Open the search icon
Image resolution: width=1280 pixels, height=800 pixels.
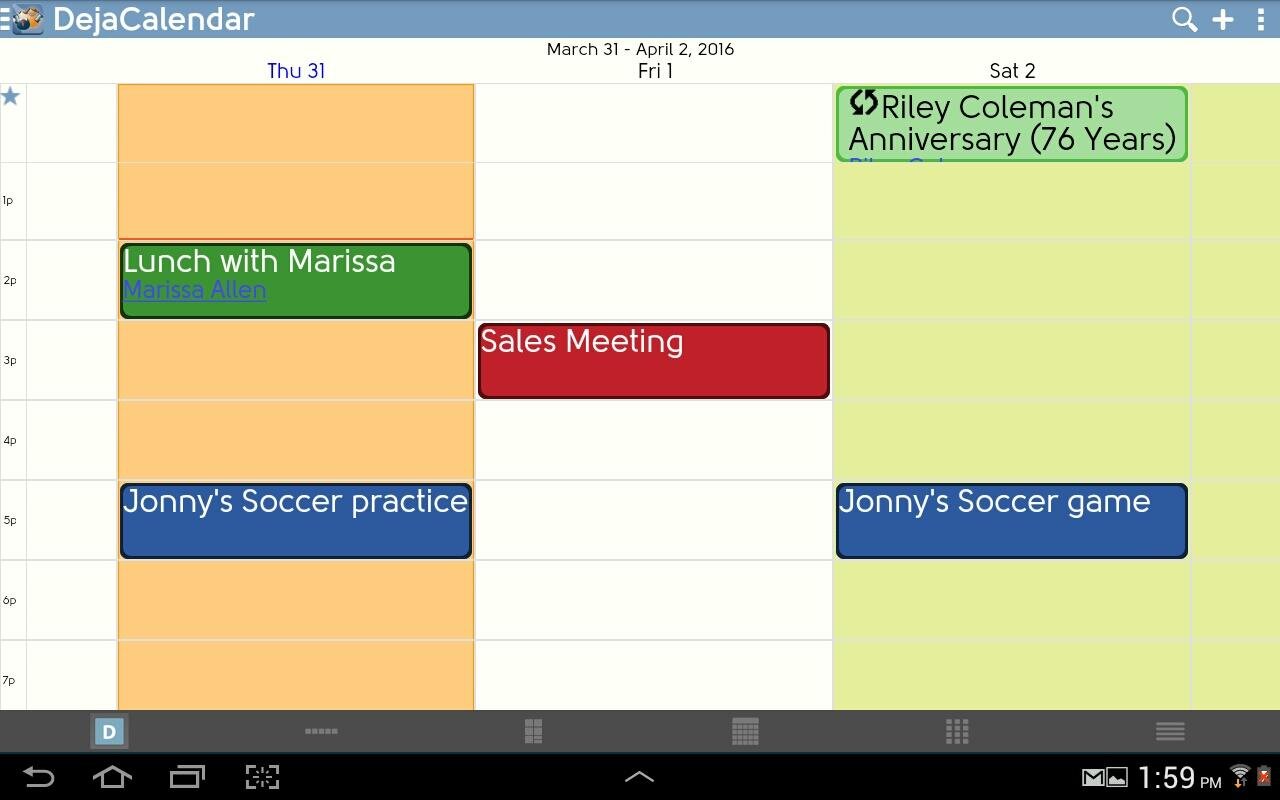[1184, 19]
